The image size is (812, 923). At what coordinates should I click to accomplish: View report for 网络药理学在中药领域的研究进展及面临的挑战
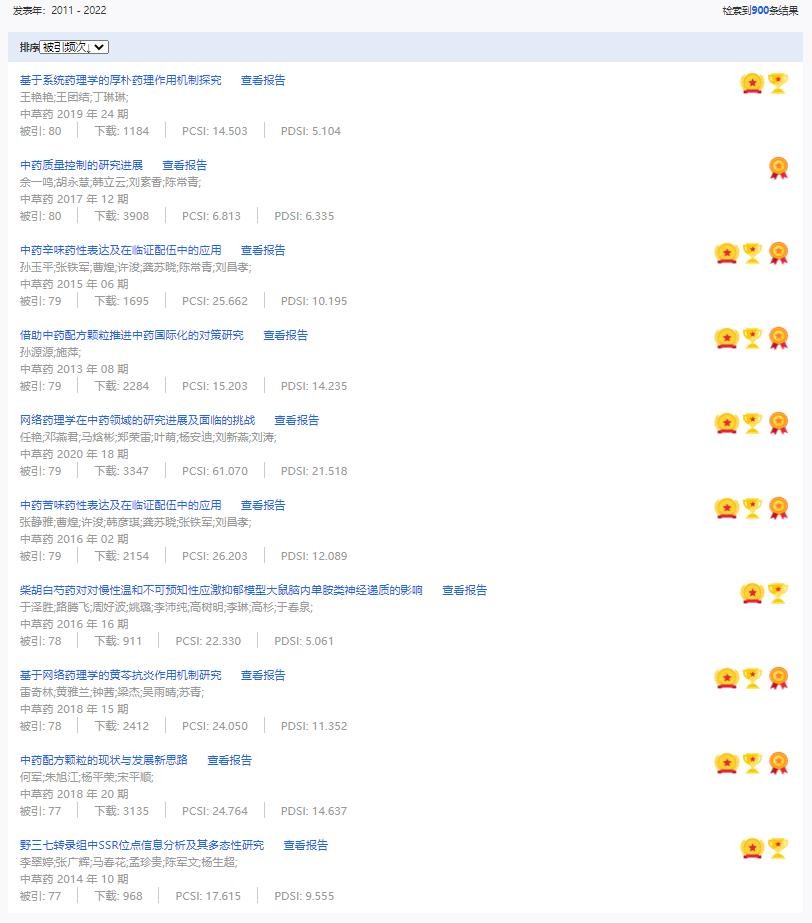(x=297, y=420)
